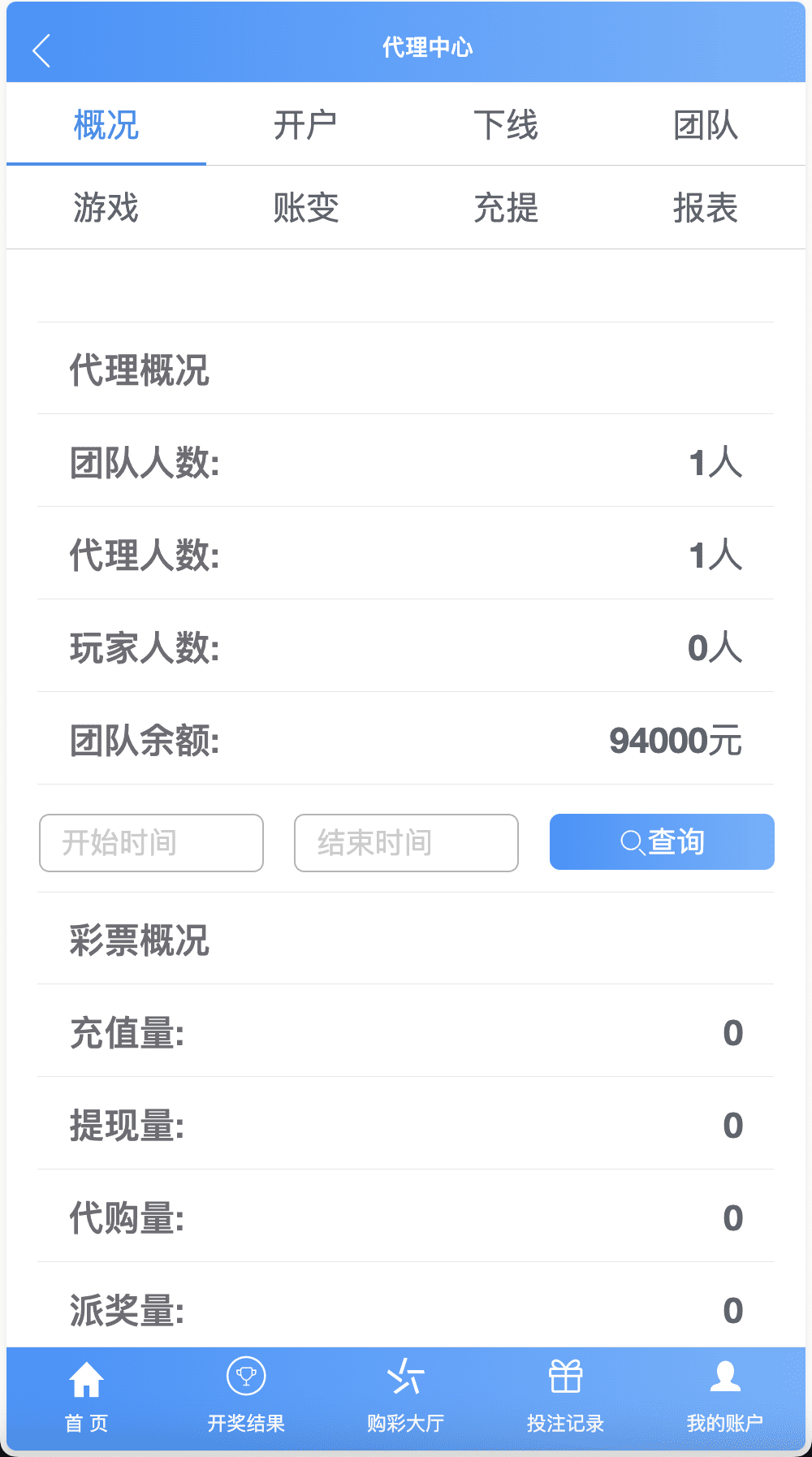Tap the 查询 button

(662, 842)
